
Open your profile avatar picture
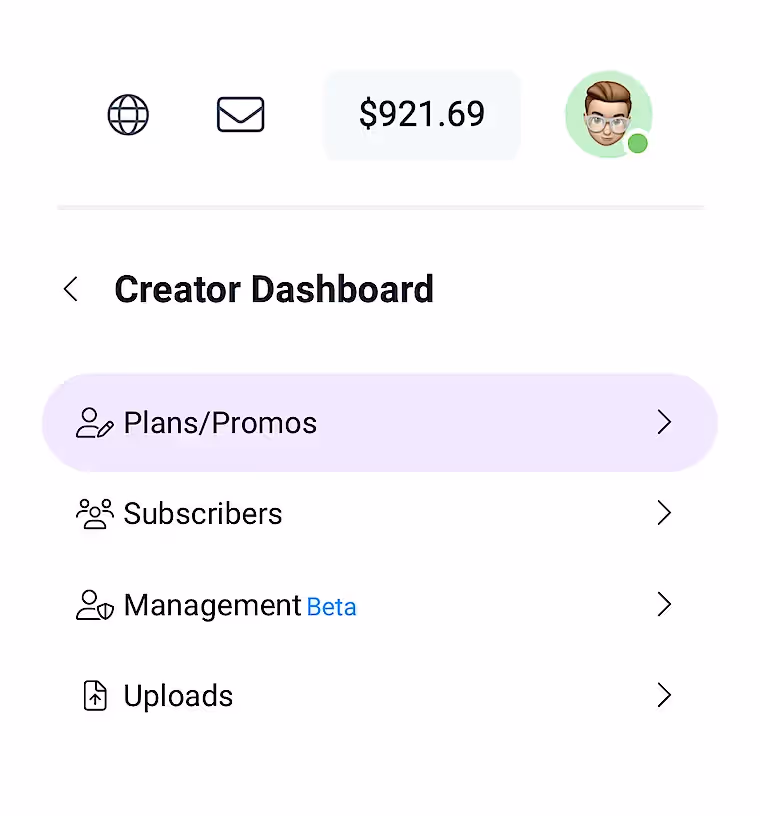(x=608, y=115)
